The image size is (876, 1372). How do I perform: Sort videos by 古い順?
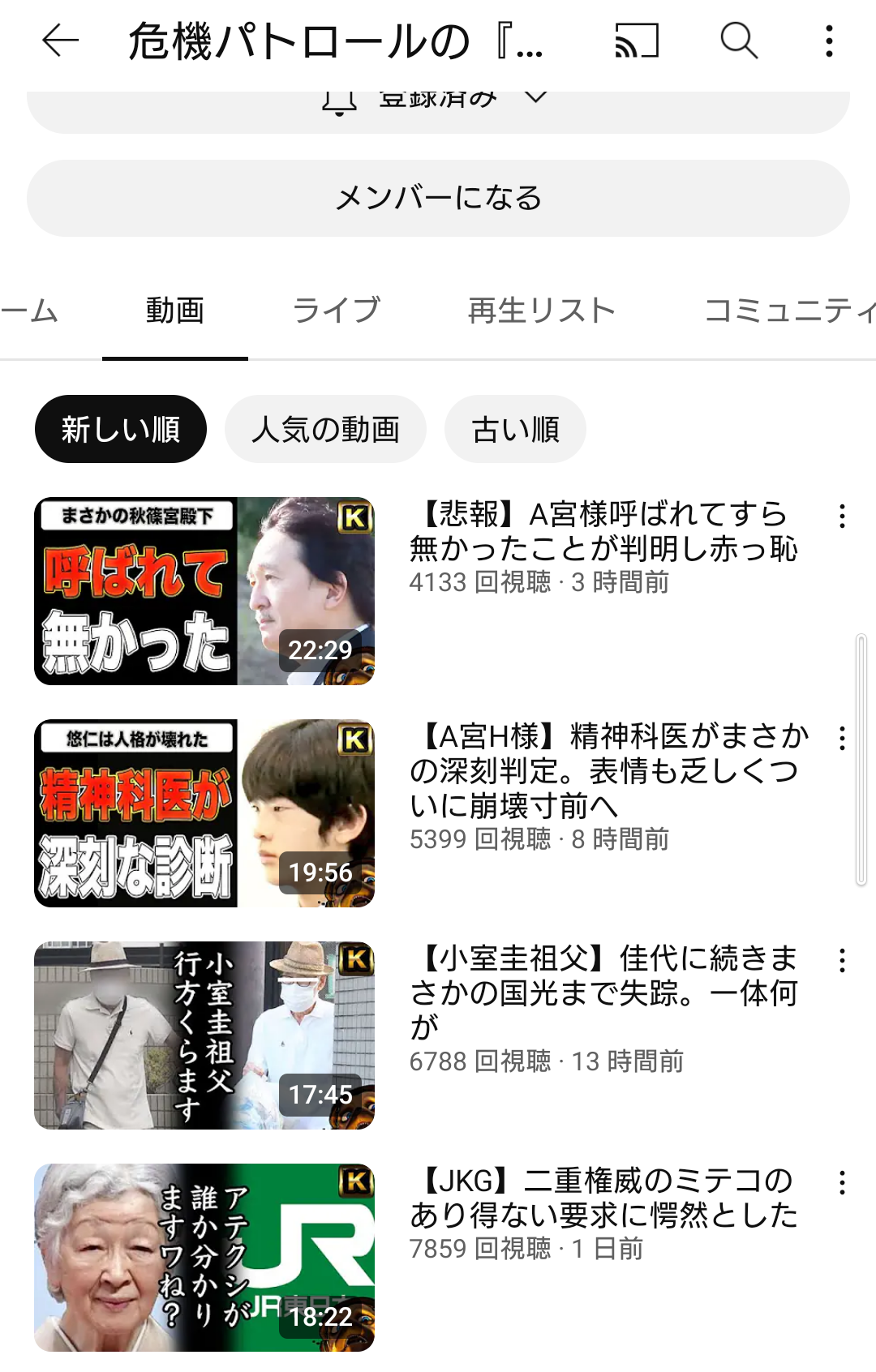[515, 429]
